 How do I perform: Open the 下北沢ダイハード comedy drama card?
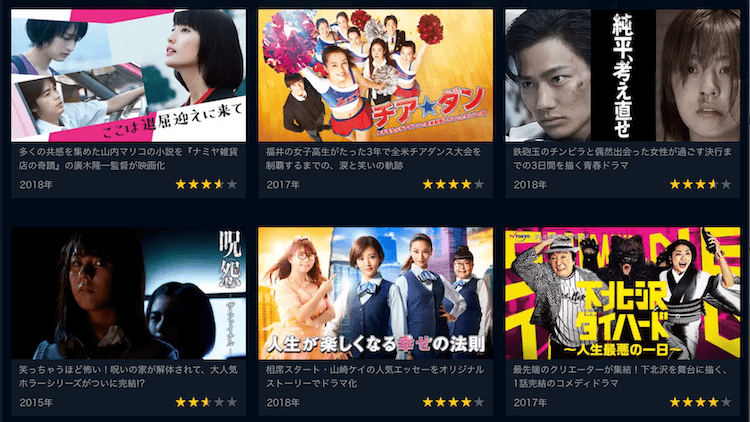point(622,294)
